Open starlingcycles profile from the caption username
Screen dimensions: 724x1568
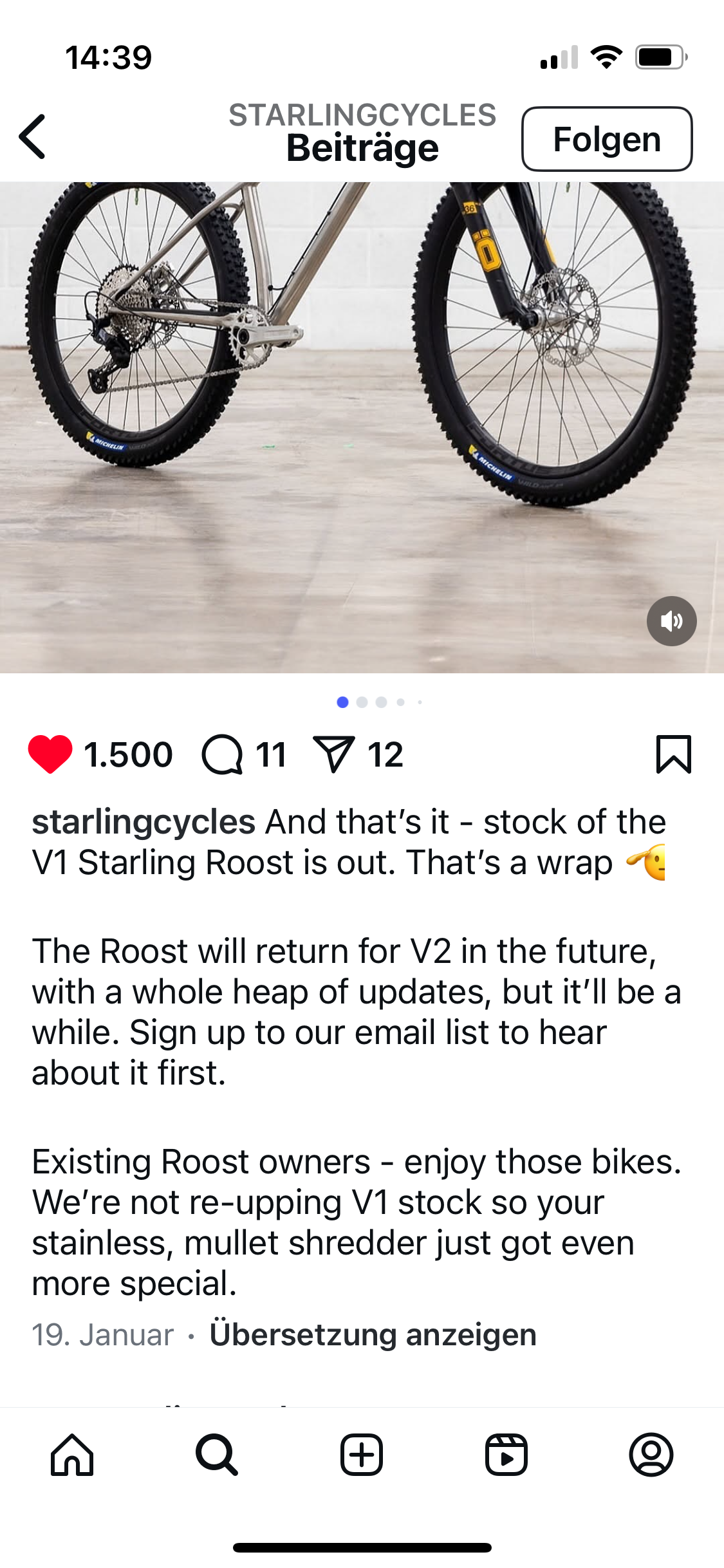(144, 822)
